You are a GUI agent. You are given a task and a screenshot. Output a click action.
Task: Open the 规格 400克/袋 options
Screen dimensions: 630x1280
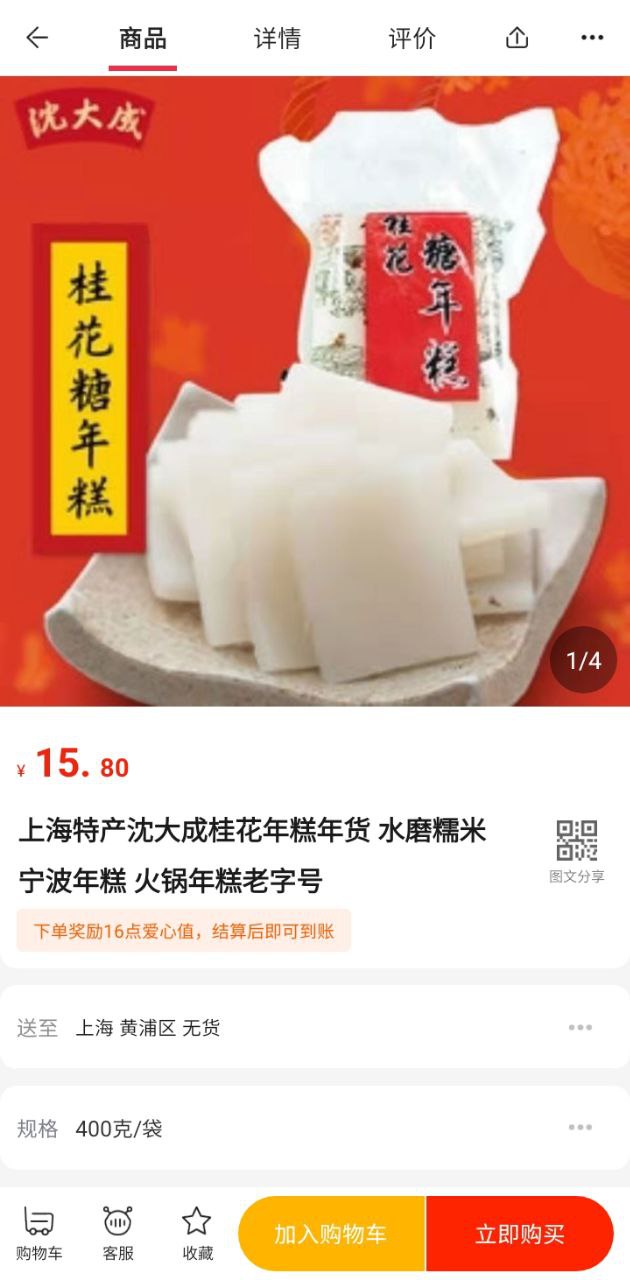[x=315, y=1128]
